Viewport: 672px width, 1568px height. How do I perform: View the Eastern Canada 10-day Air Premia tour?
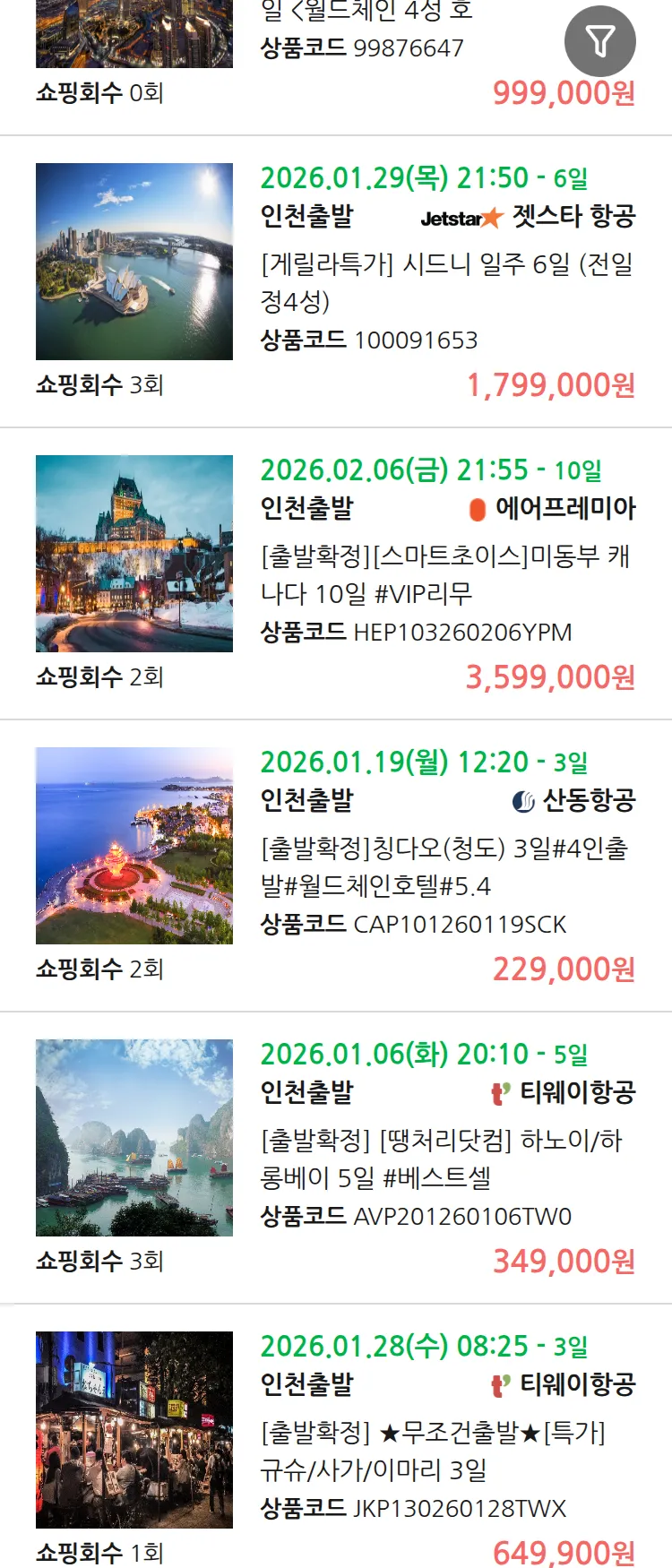(x=444, y=574)
